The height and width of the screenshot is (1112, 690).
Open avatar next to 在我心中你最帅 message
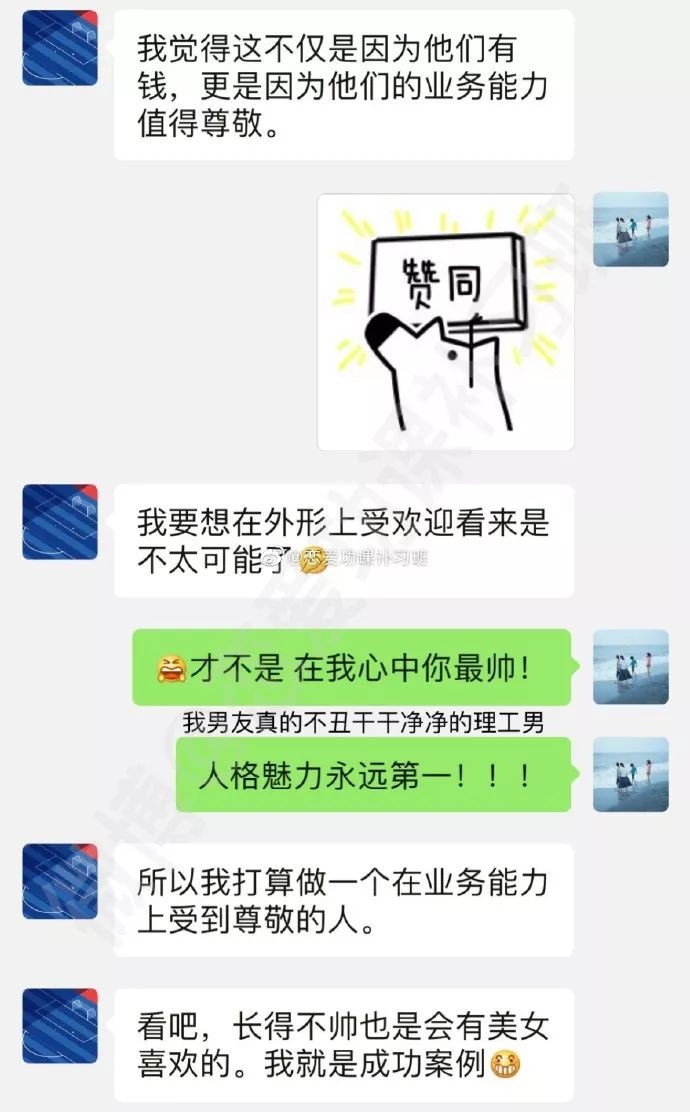point(630,667)
